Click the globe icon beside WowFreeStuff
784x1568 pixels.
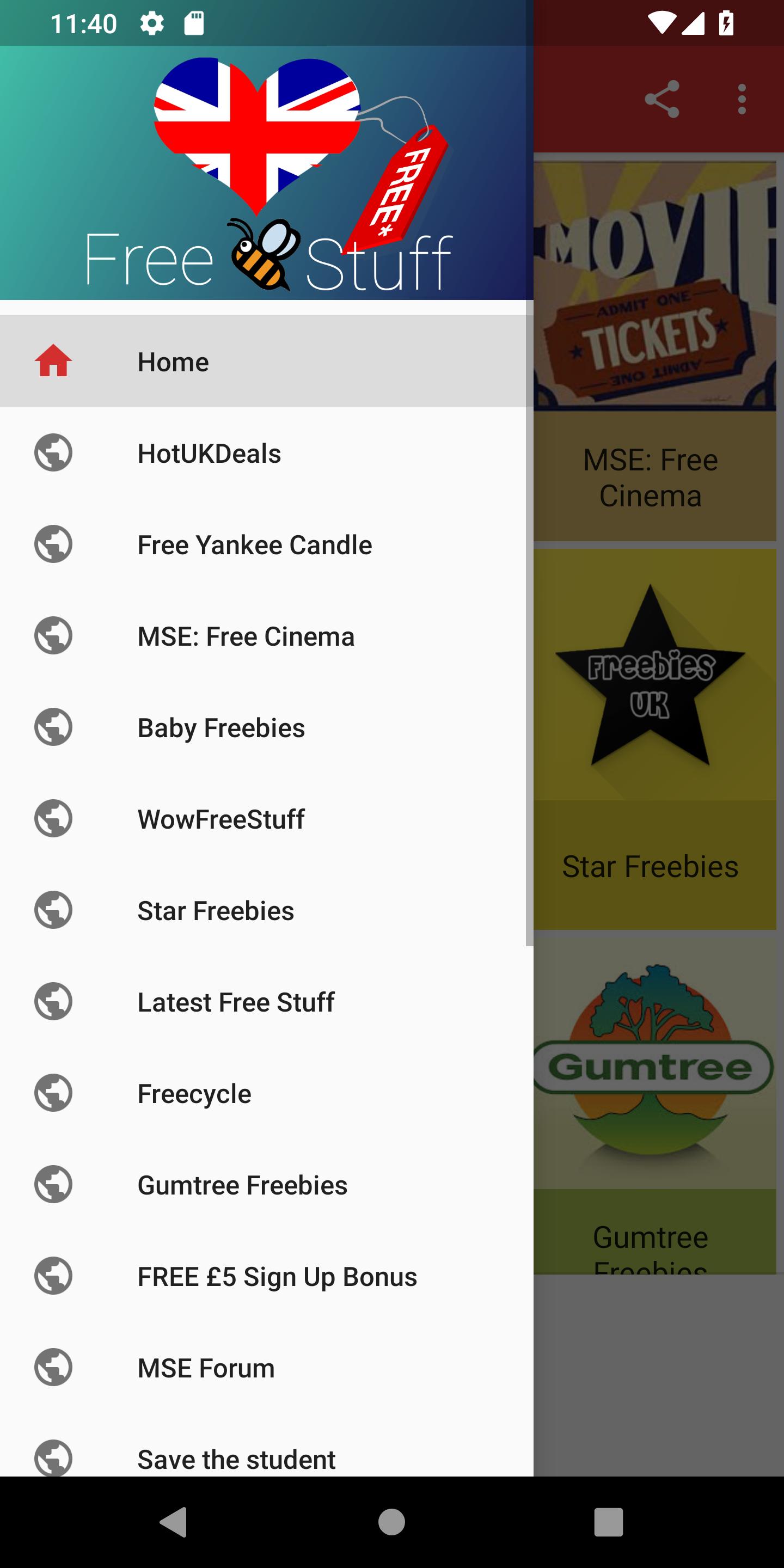point(53,818)
